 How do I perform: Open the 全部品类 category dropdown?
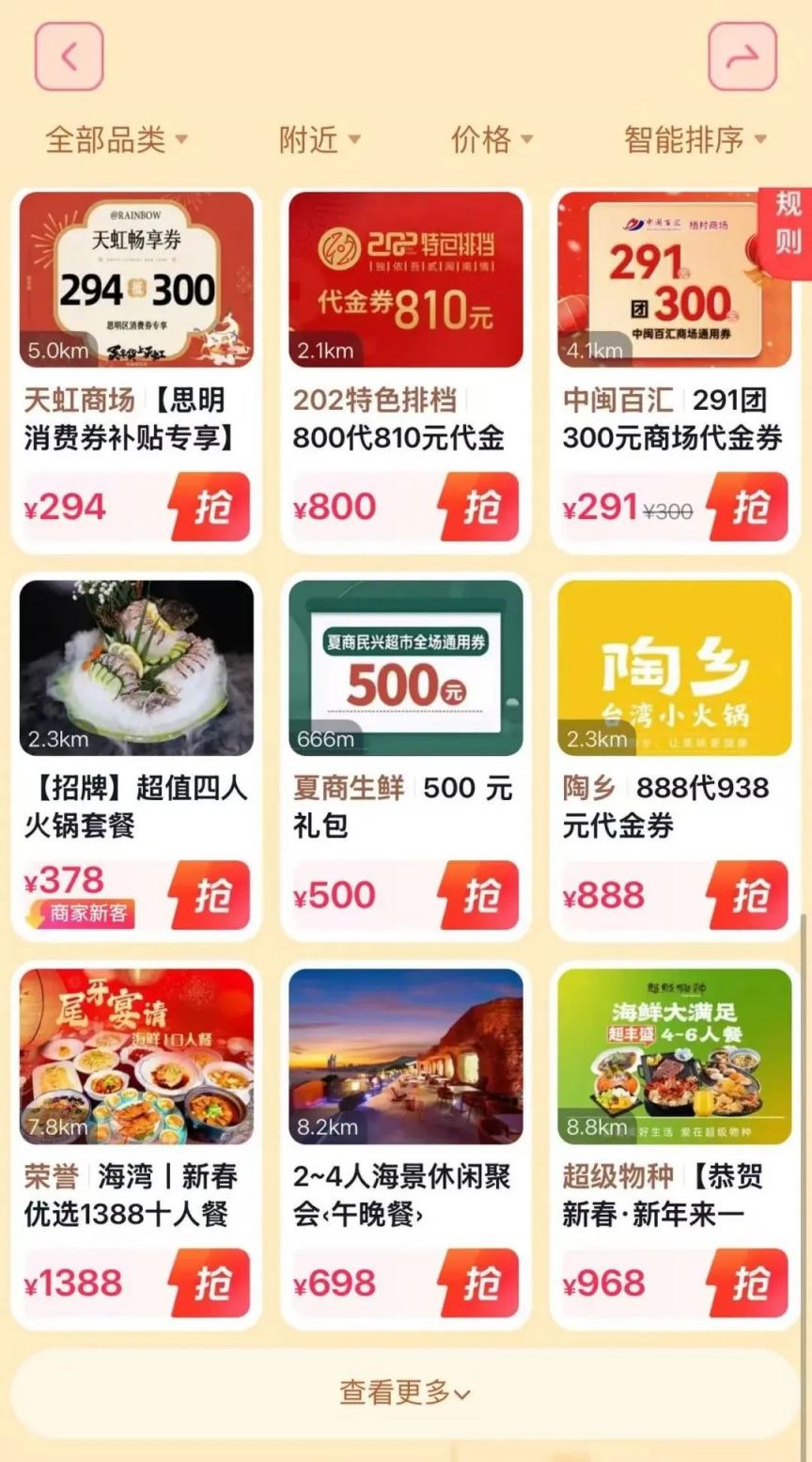tap(117, 140)
